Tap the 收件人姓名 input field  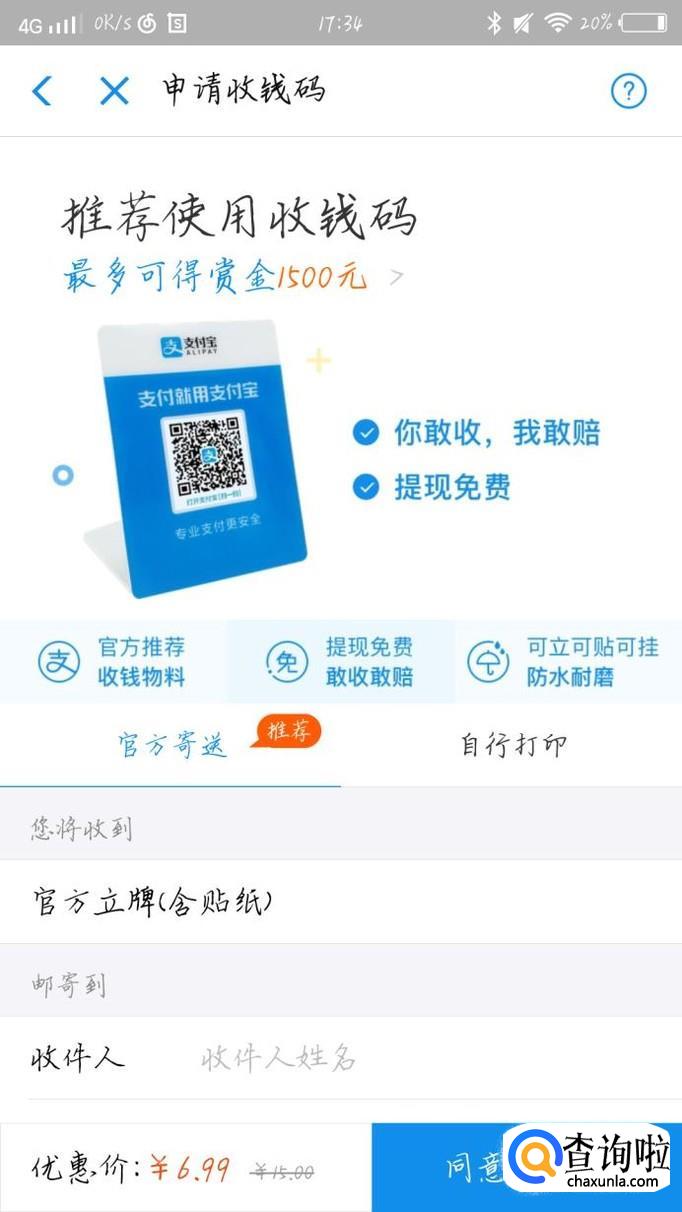pos(420,1057)
